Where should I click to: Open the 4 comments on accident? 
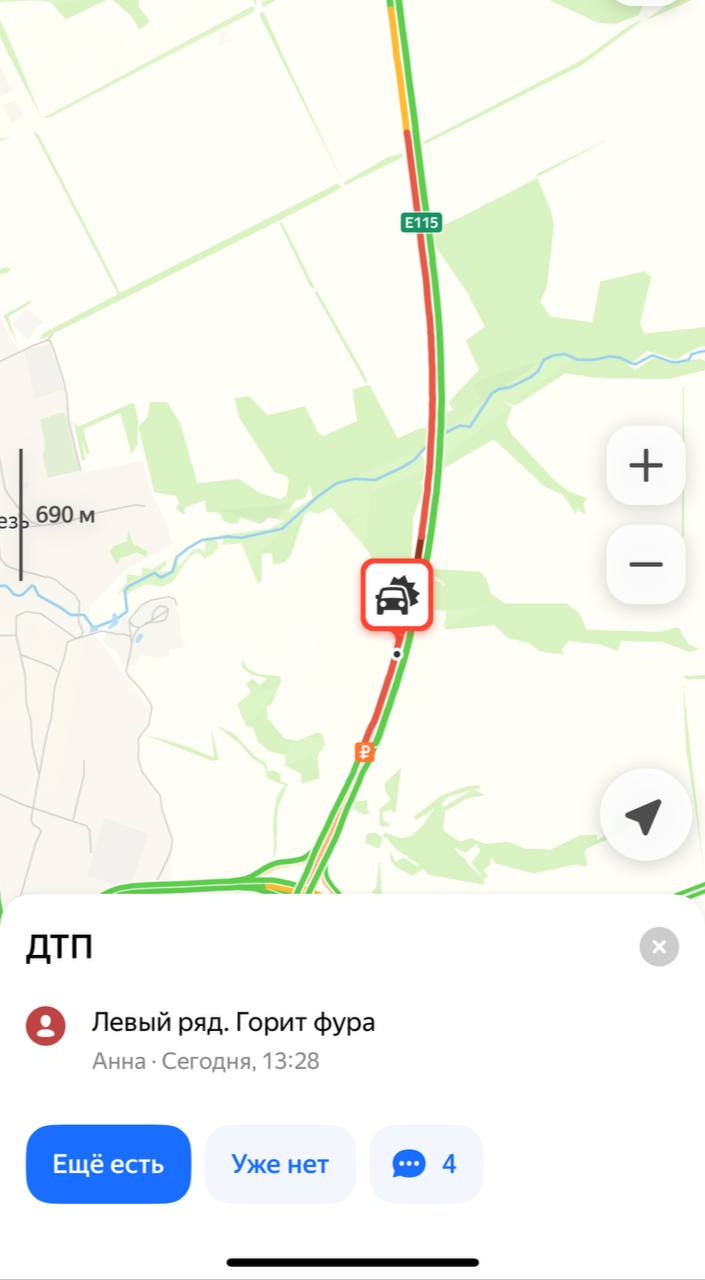426,1164
